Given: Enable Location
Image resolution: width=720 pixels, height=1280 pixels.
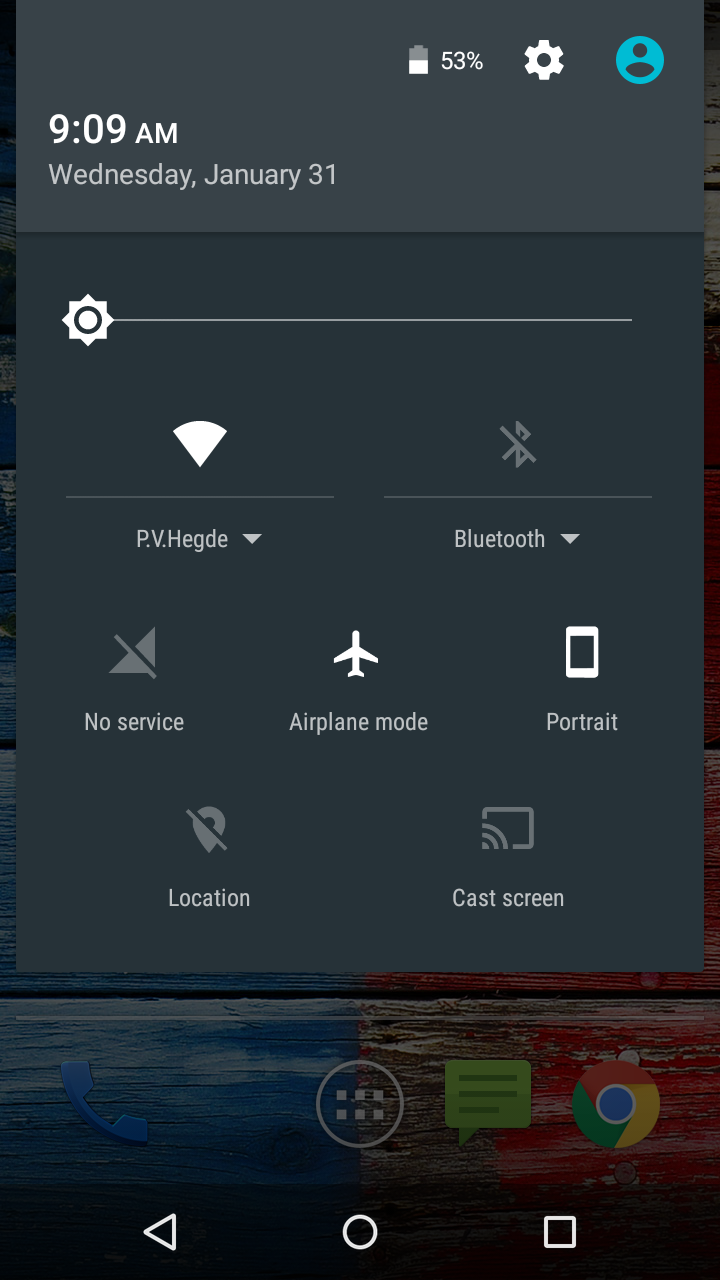Looking at the screenshot, I should [208, 857].
